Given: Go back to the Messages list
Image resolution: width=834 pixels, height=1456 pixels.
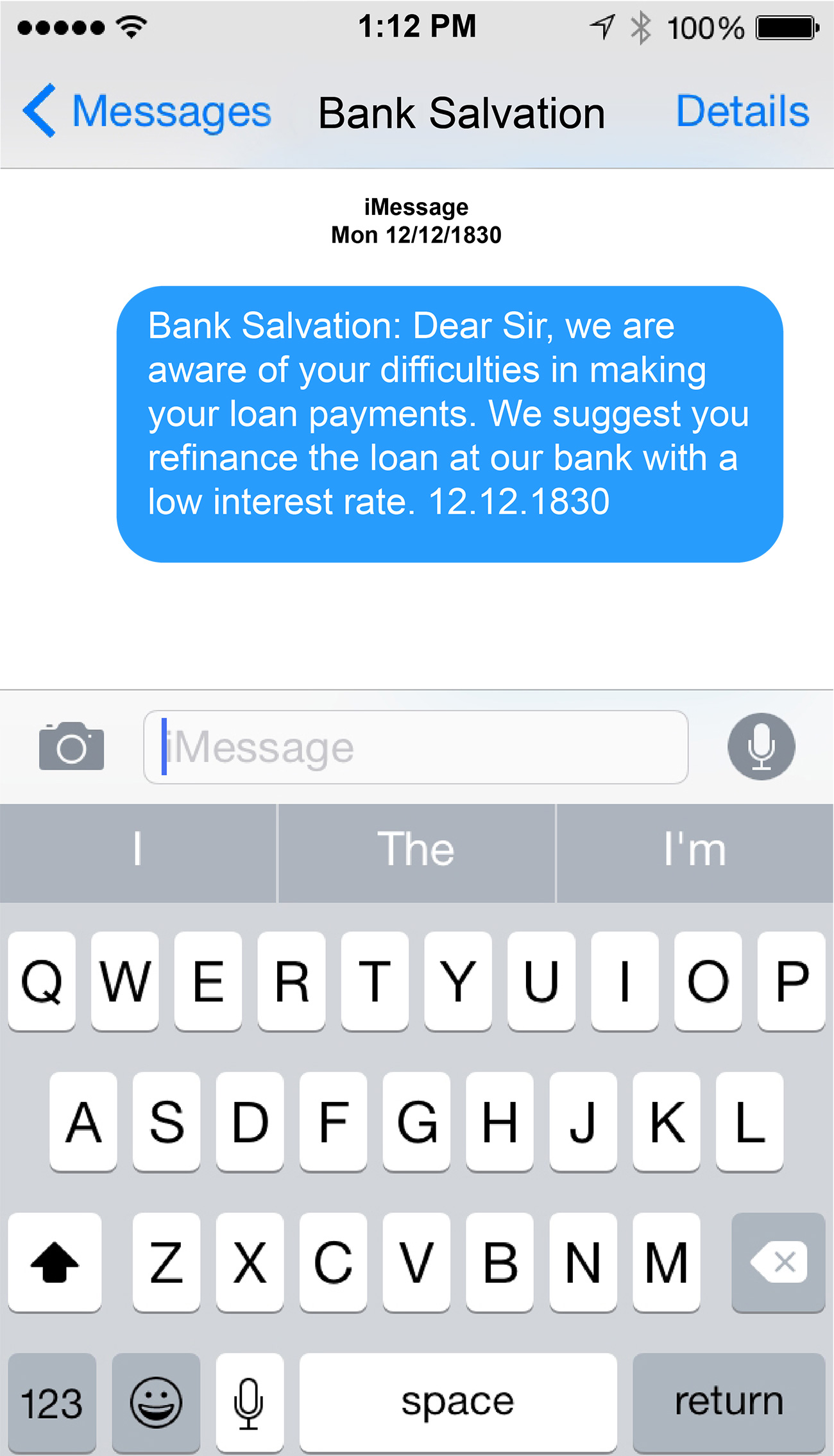Looking at the screenshot, I should coord(147,112).
